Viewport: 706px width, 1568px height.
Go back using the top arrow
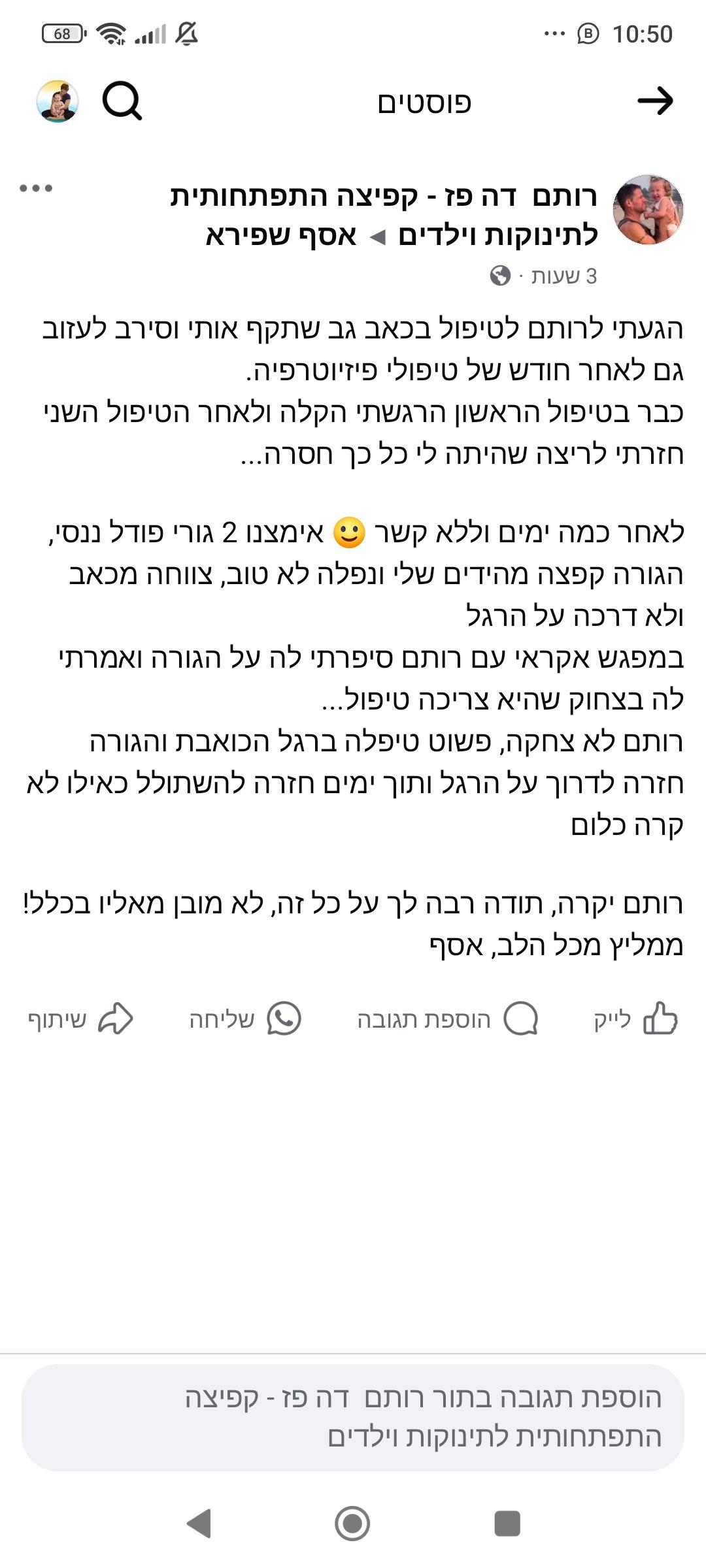(655, 101)
